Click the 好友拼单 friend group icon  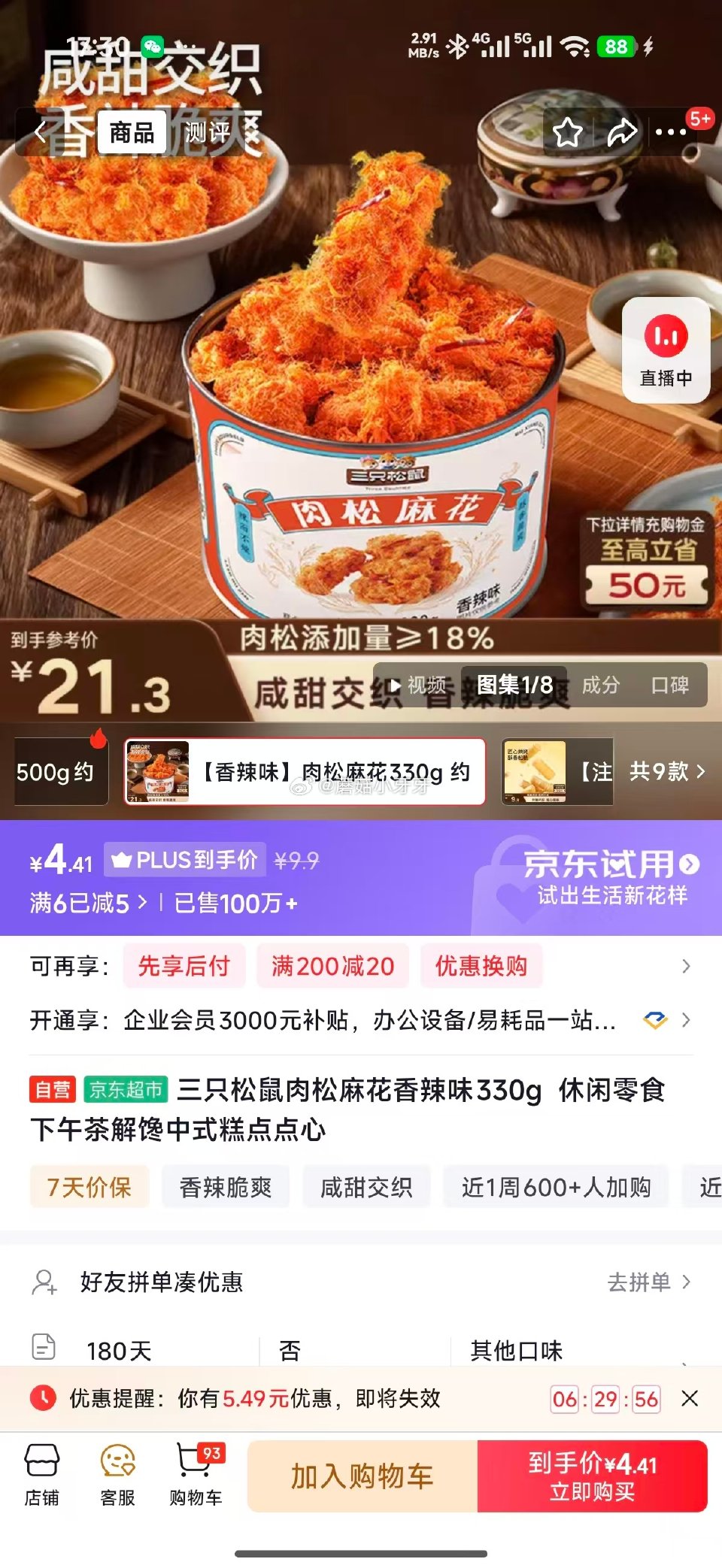coord(45,1283)
